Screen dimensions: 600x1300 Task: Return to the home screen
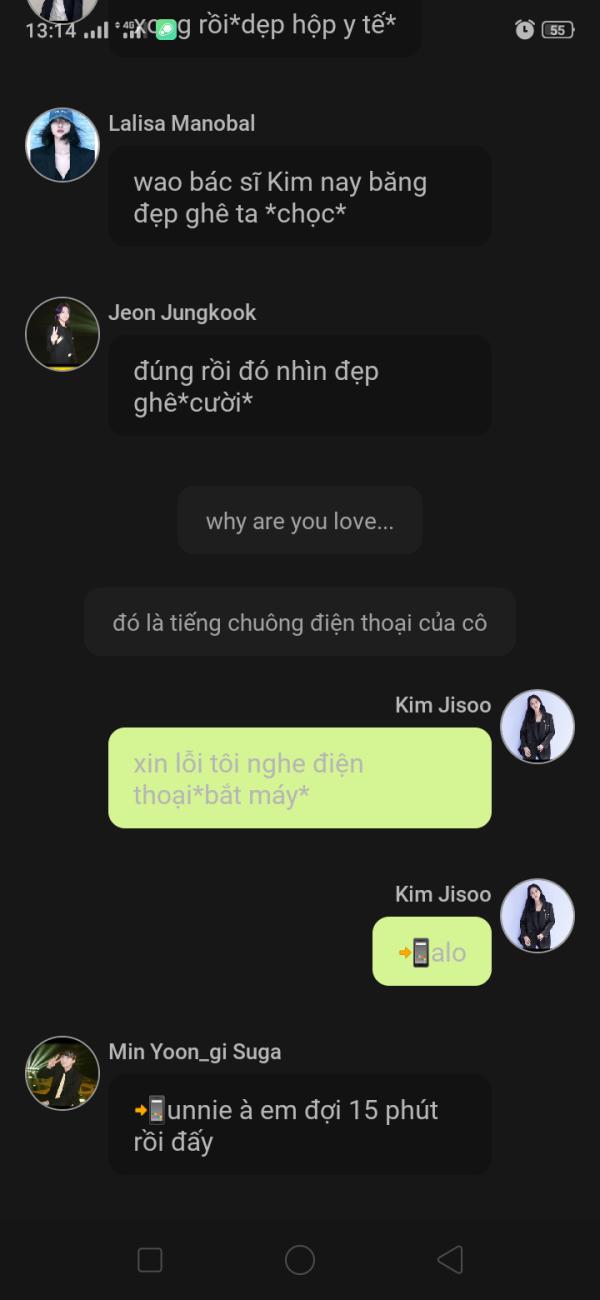pyautogui.click(x=300, y=1259)
